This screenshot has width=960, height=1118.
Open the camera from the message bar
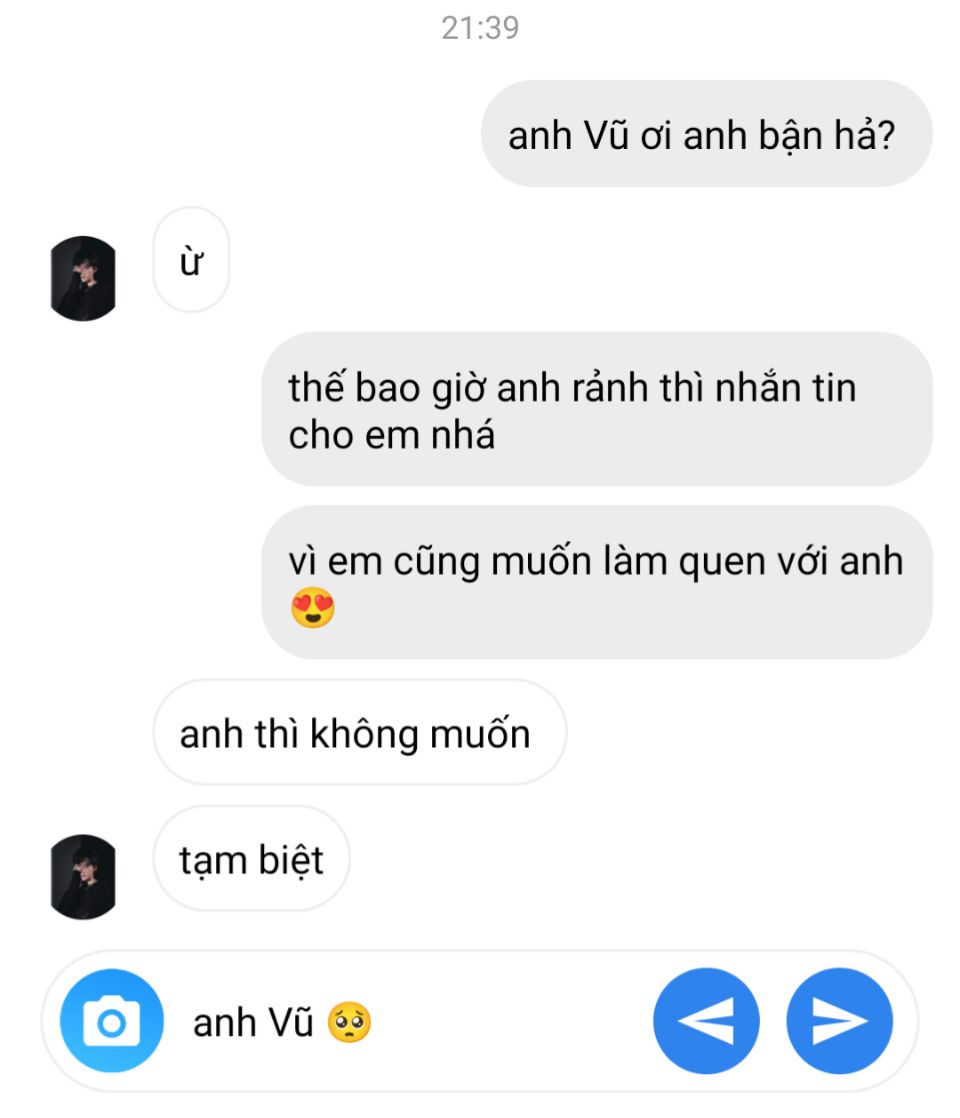[x=111, y=1021]
